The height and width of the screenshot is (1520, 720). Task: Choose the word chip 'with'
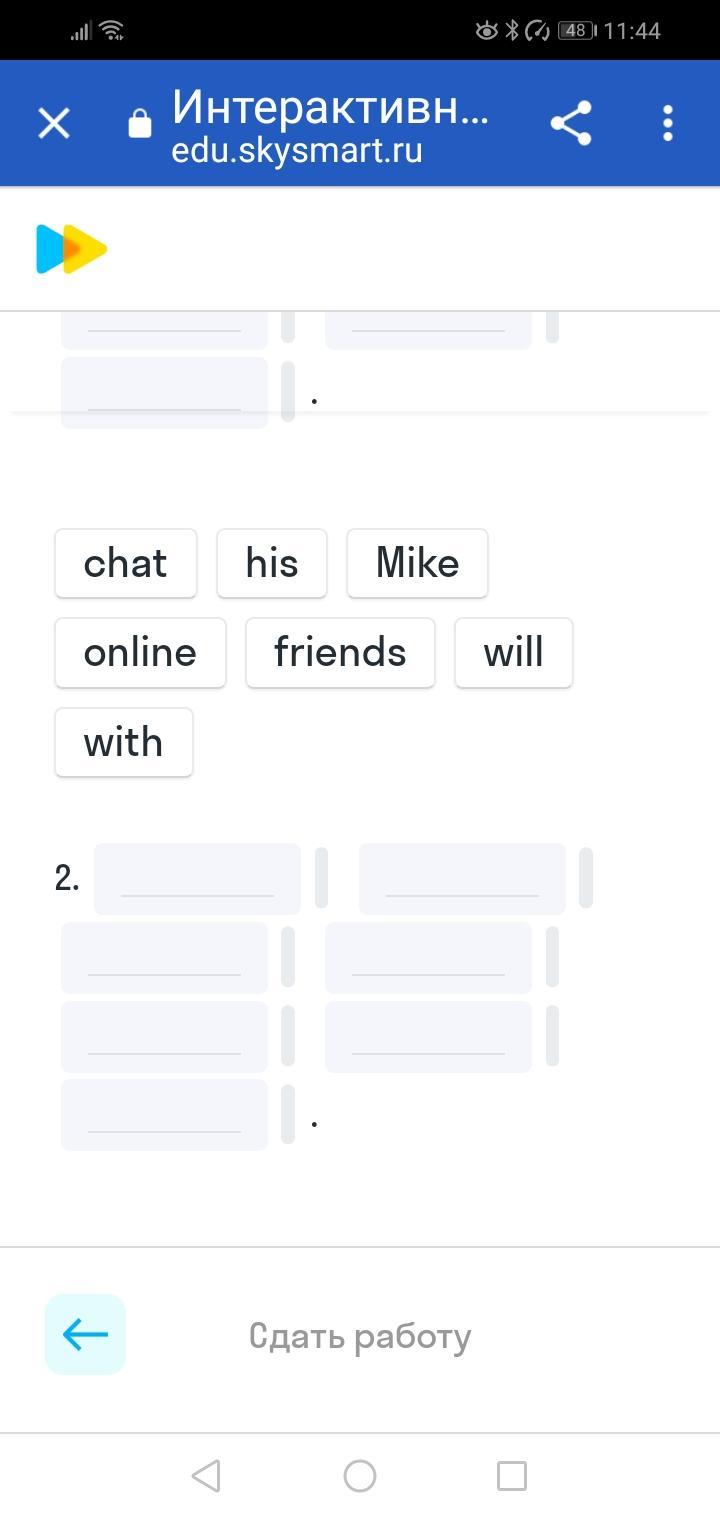tap(124, 743)
